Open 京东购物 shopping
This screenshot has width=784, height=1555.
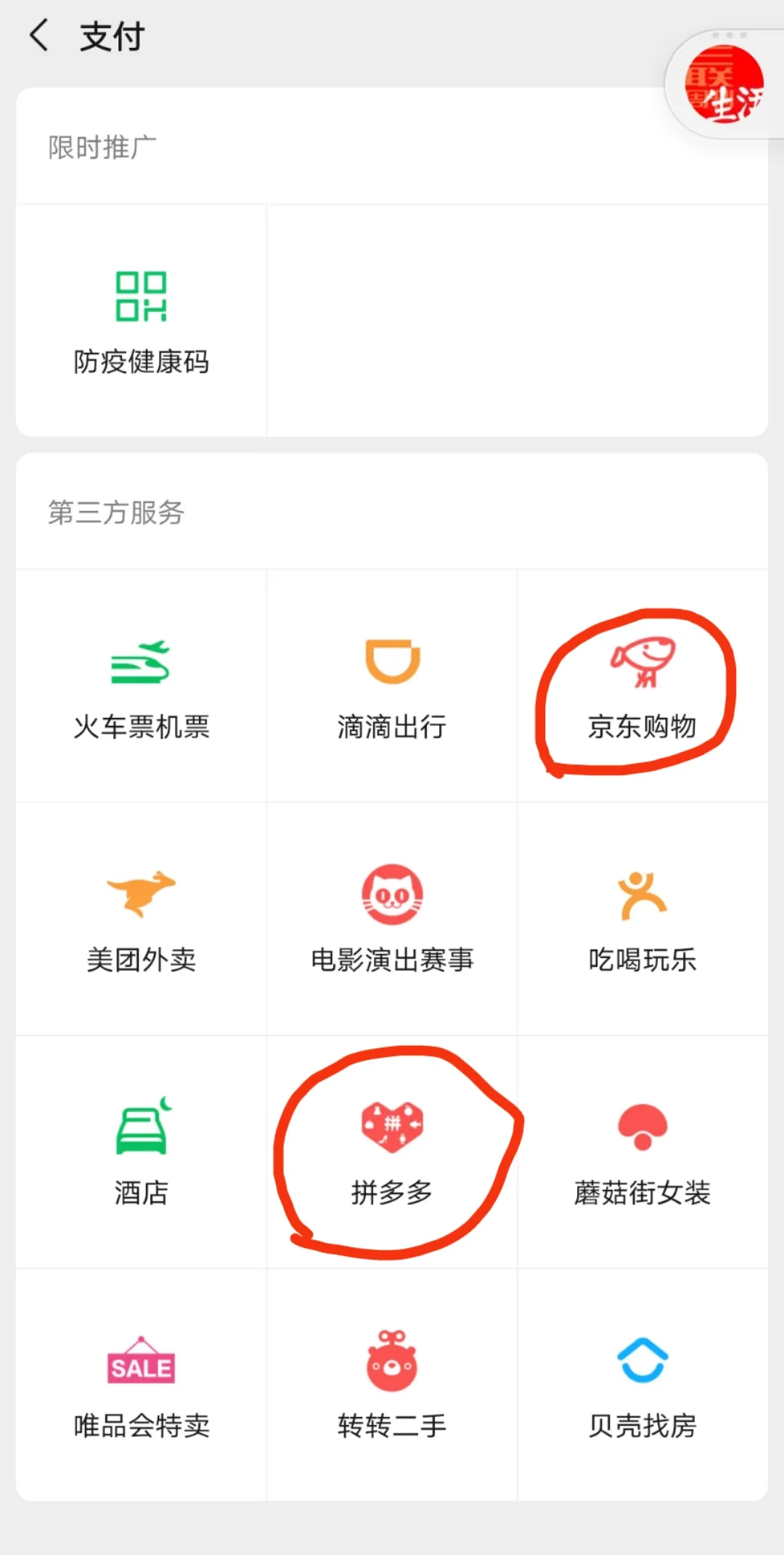(x=642, y=686)
